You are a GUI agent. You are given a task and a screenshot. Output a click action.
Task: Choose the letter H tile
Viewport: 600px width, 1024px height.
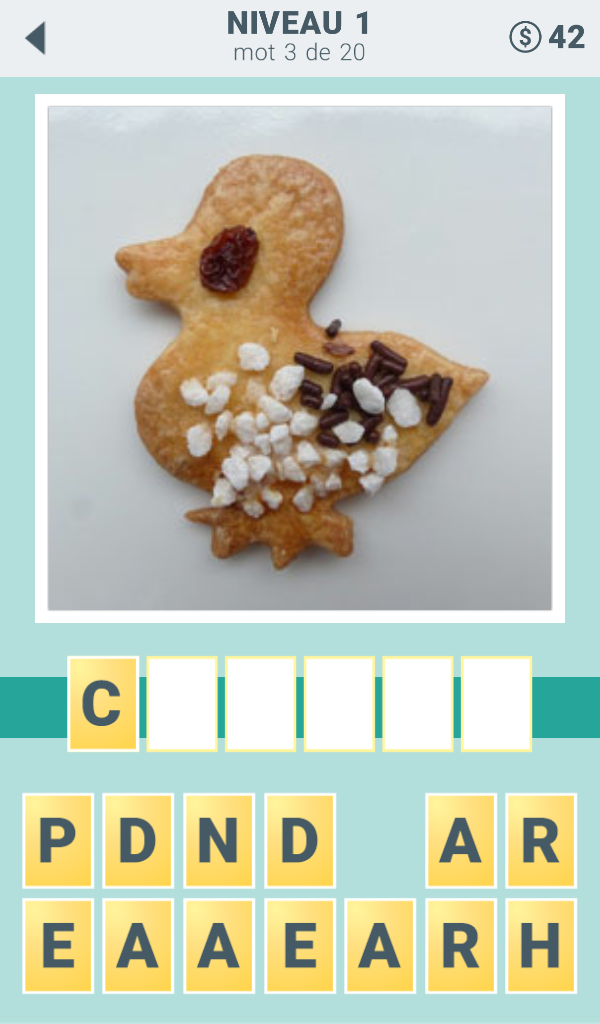(541, 946)
